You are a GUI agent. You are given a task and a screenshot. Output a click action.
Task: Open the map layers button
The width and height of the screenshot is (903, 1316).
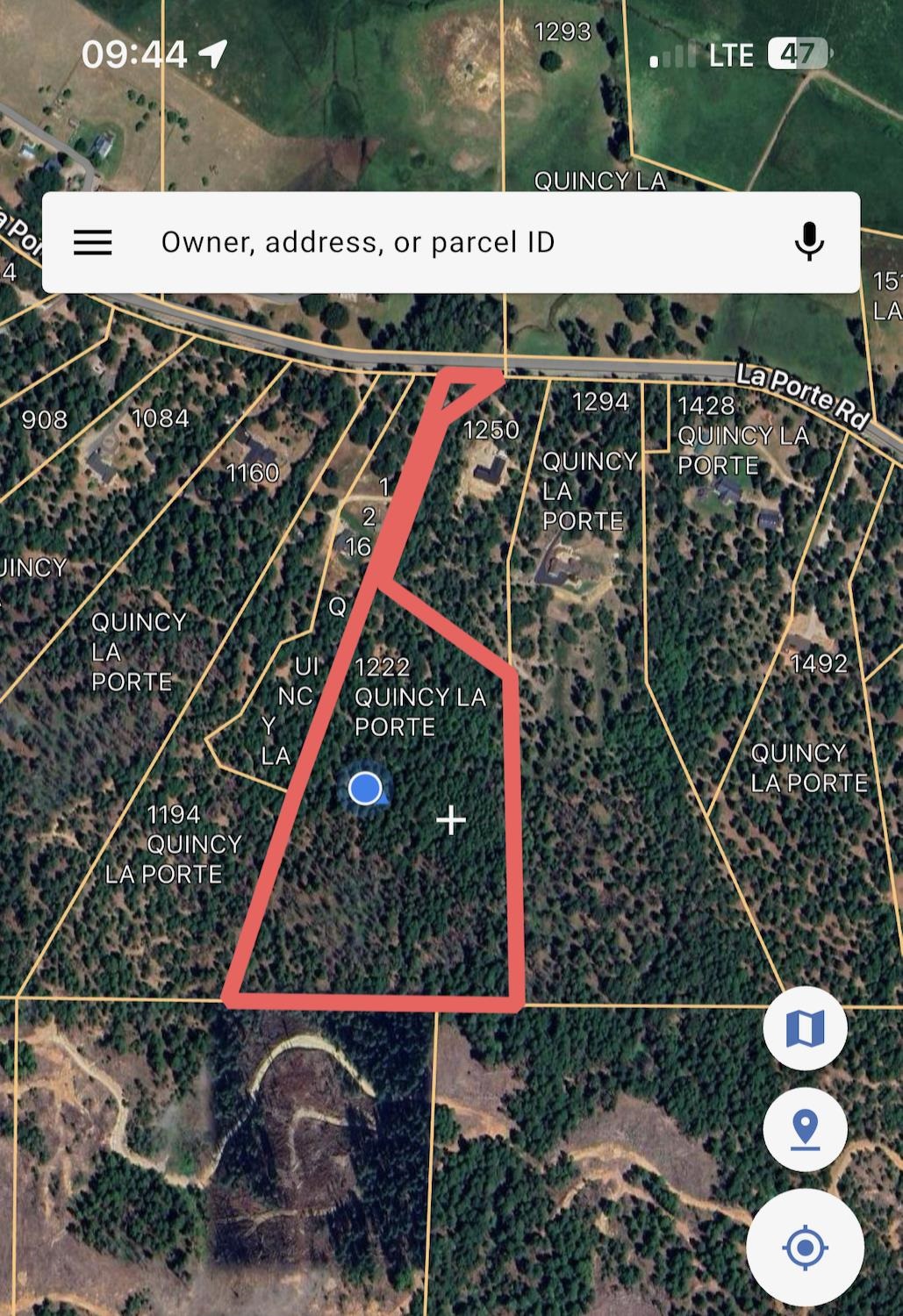[x=805, y=1027]
